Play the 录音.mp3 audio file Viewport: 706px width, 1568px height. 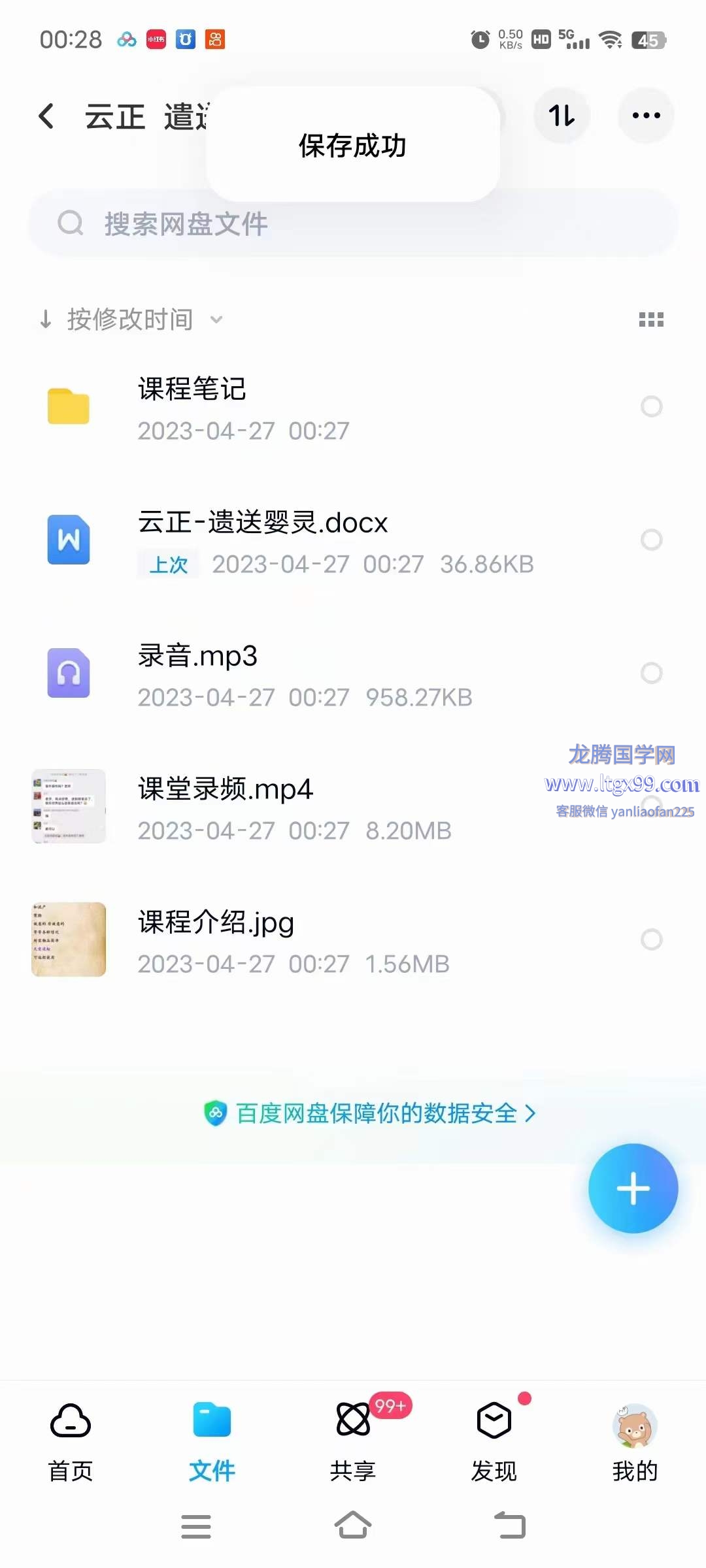coord(261,674)
